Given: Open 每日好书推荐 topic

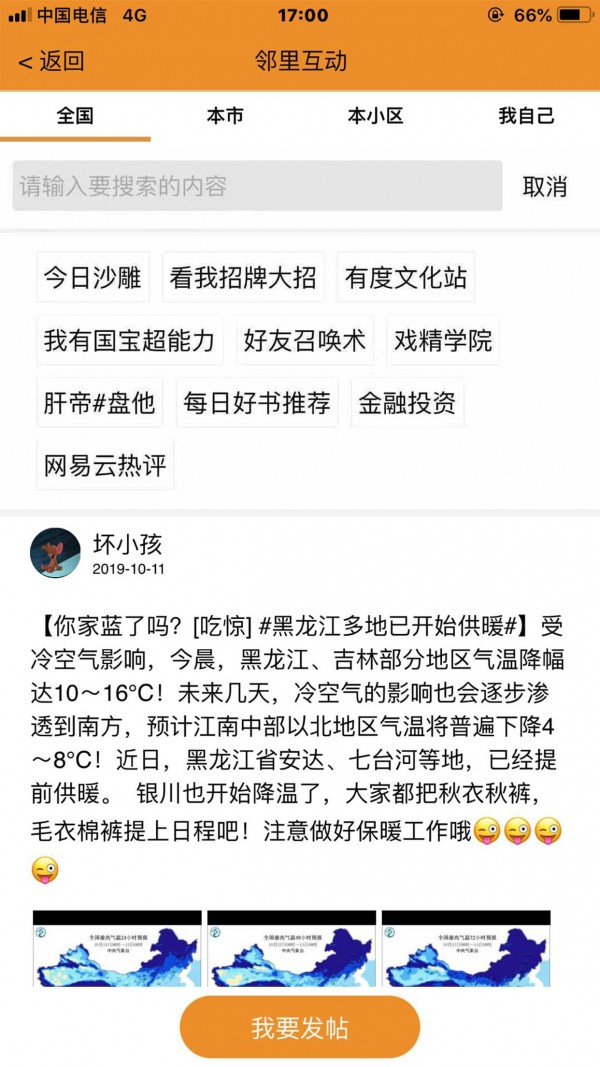Looking at the screenshot, I should click(x=257, y=402).
